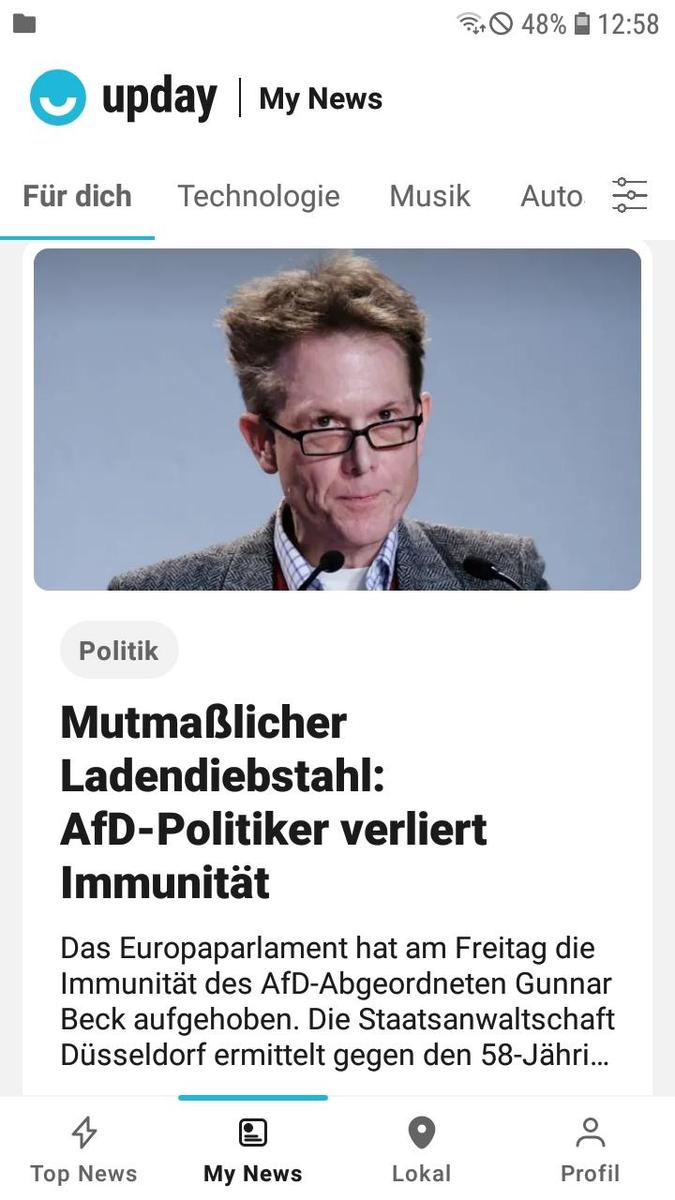Select the Für dich tab
The image size is (675, 1200).
[x=77, y=196]
